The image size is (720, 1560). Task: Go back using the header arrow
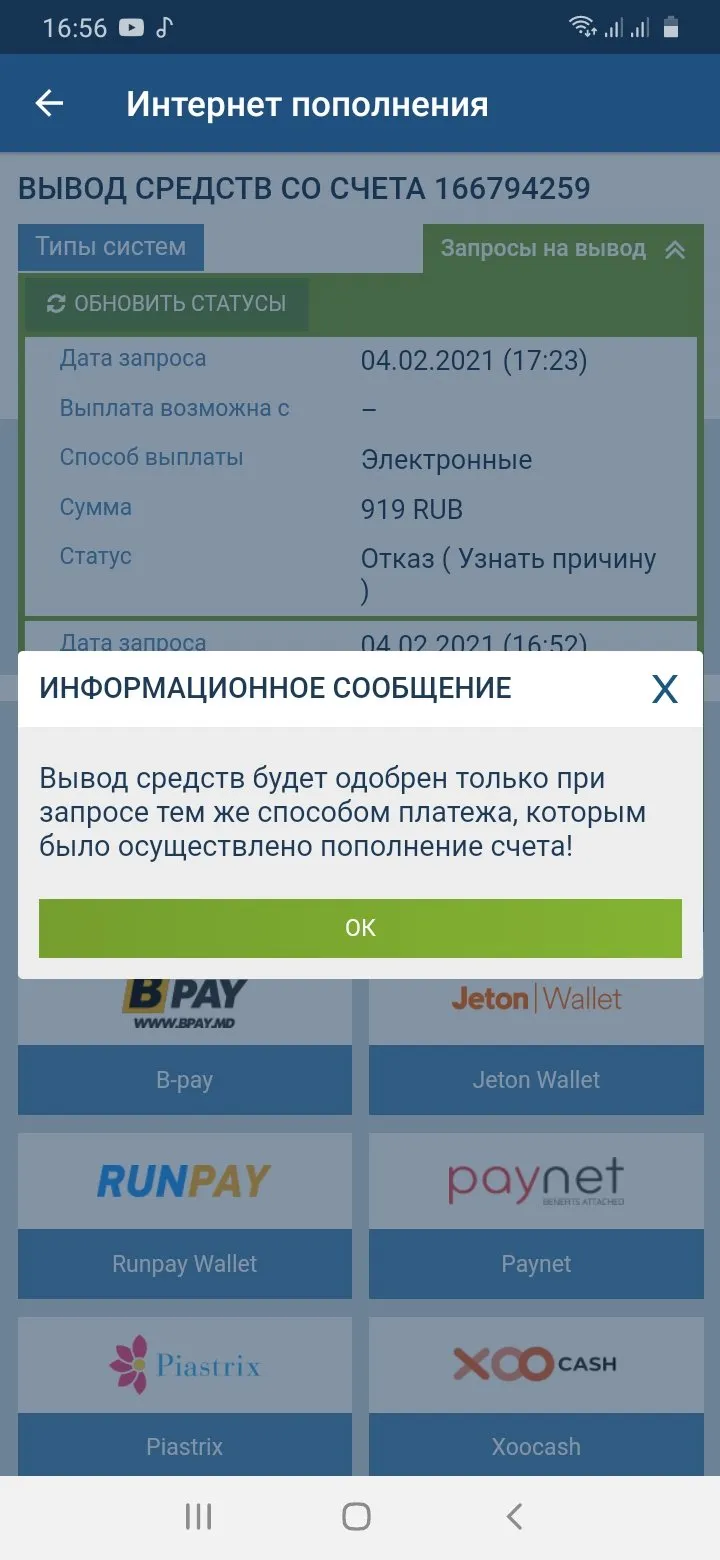(x=49, y=104)
